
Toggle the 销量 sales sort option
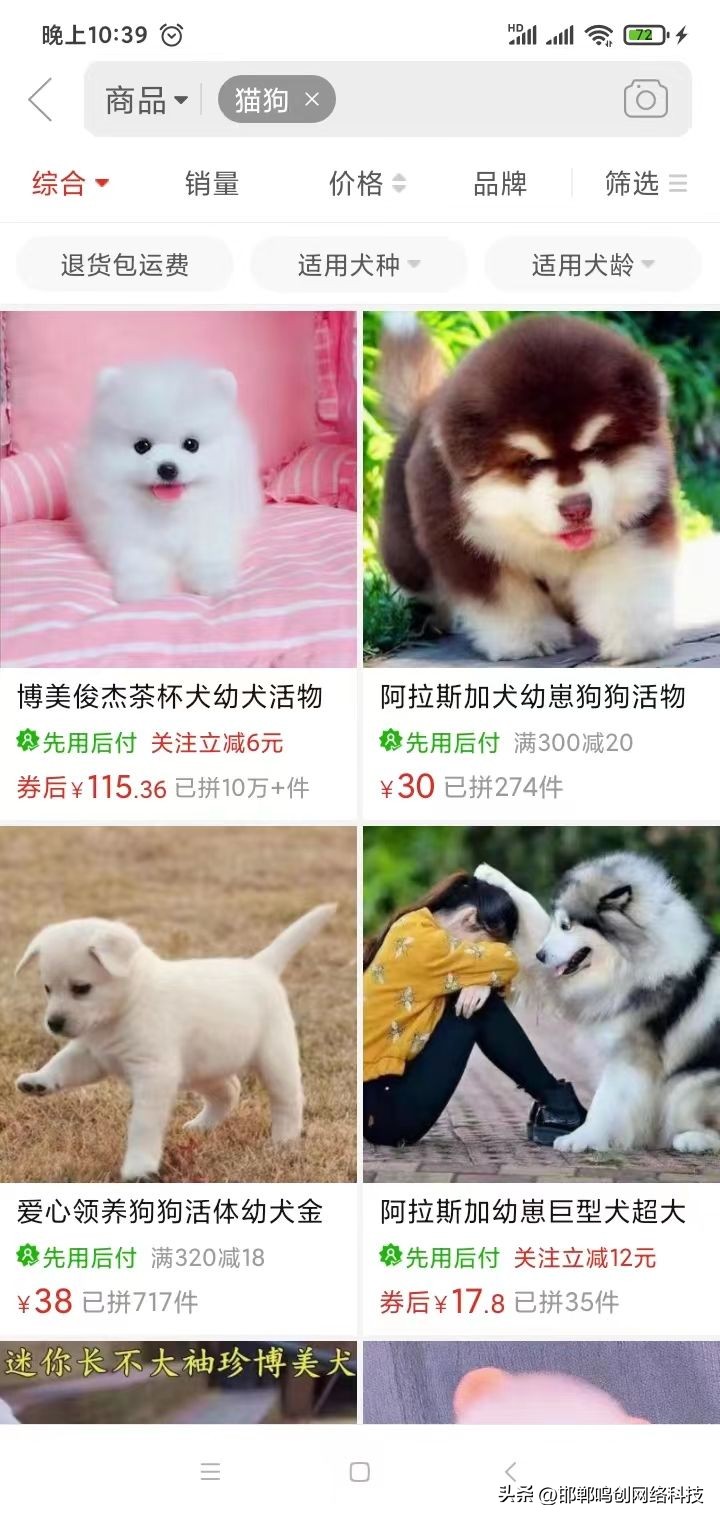point(210,184)
